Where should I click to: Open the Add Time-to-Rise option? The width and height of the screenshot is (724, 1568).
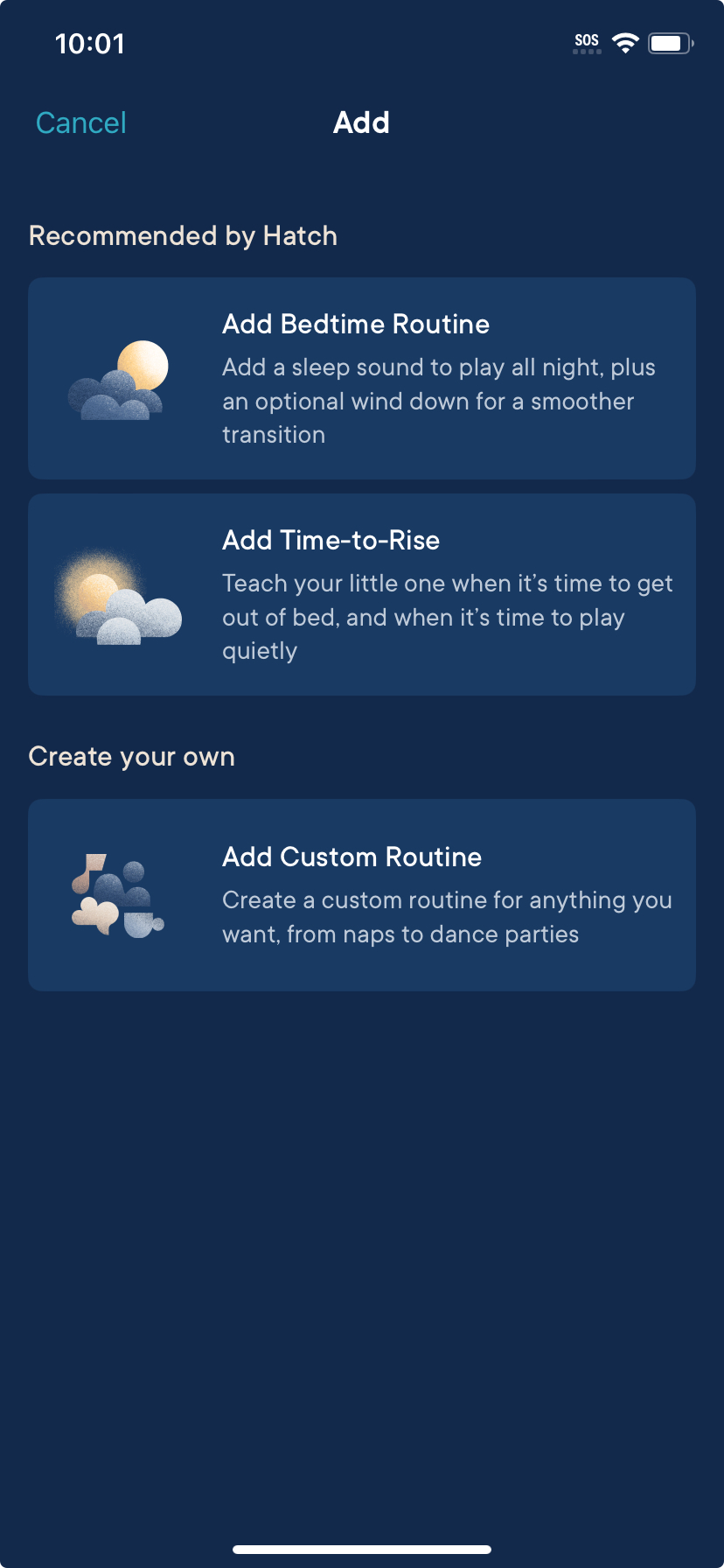[362, 594]
